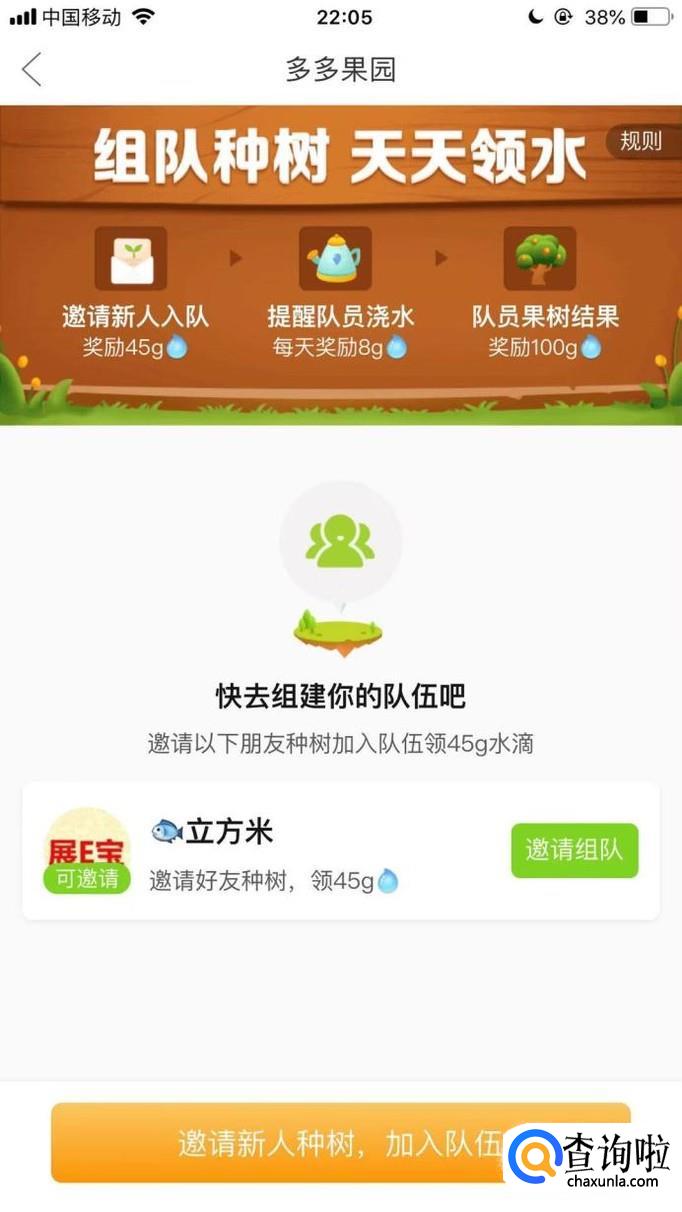Open the 规则 rules button

point(641,141)
